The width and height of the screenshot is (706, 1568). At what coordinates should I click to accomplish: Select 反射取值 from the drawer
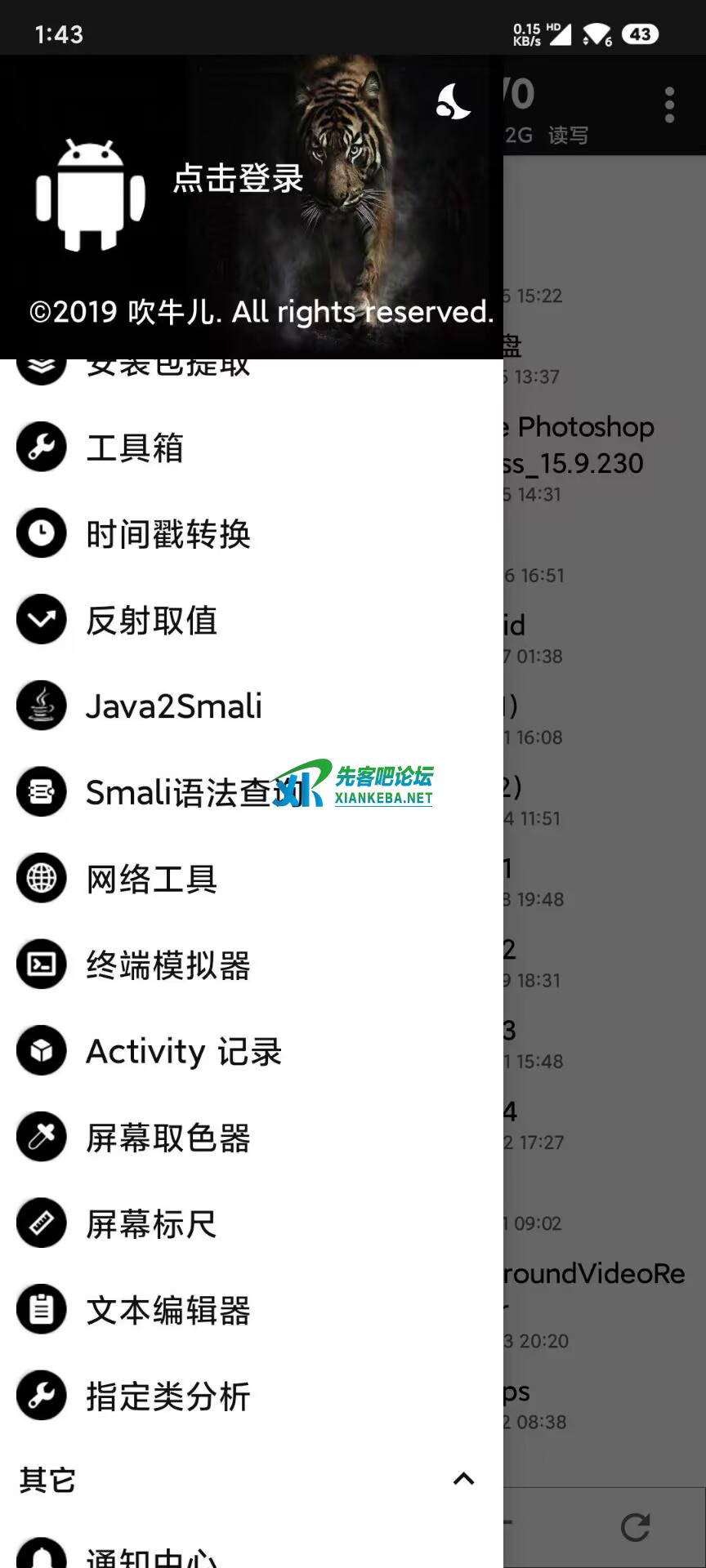click(151, 621)
